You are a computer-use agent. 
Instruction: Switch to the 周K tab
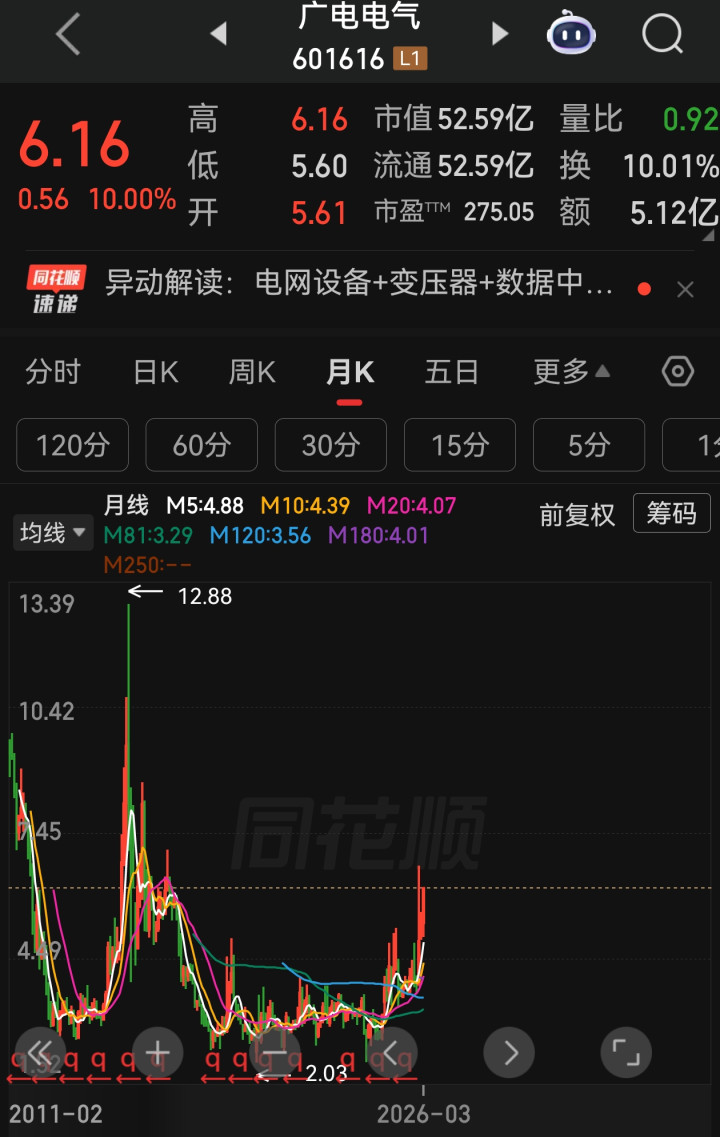(252, 372)
